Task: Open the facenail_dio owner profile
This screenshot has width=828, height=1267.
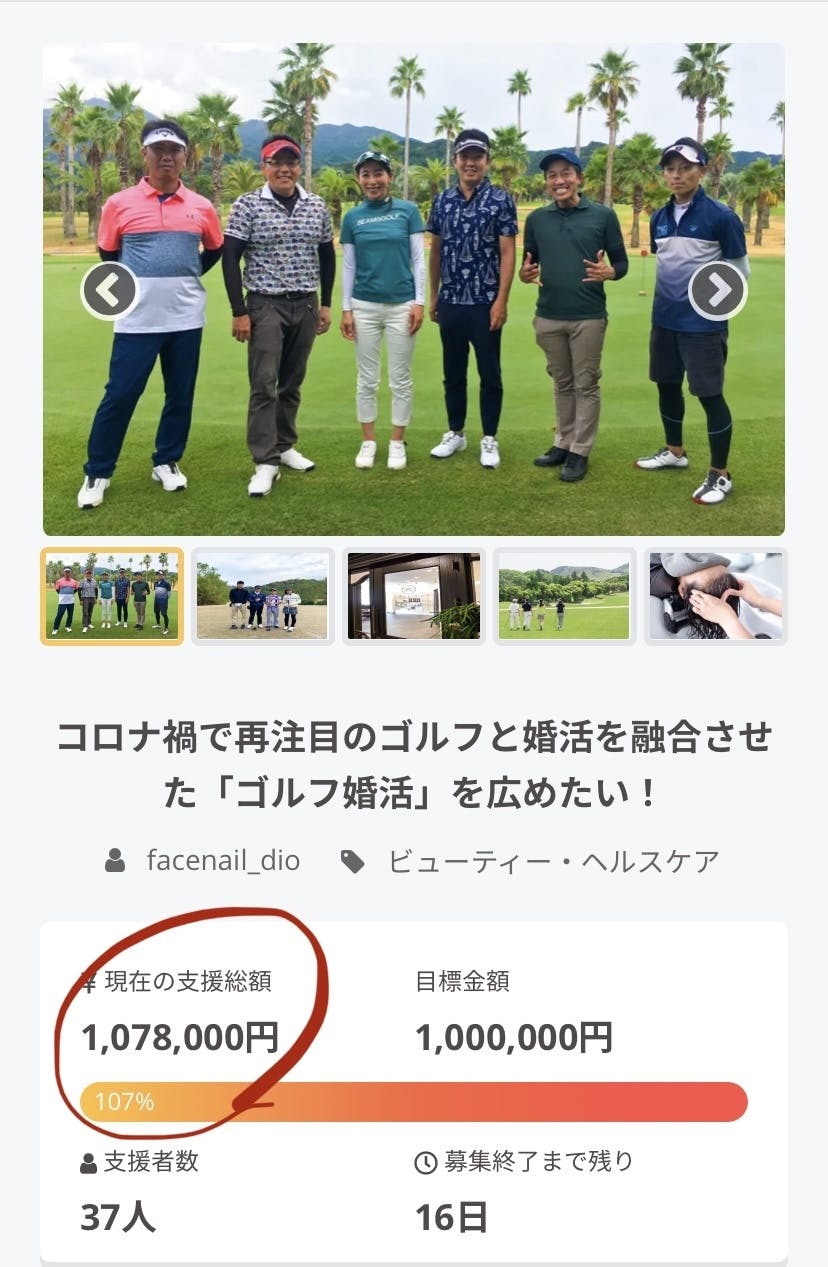Action: (x=222, y=860)
